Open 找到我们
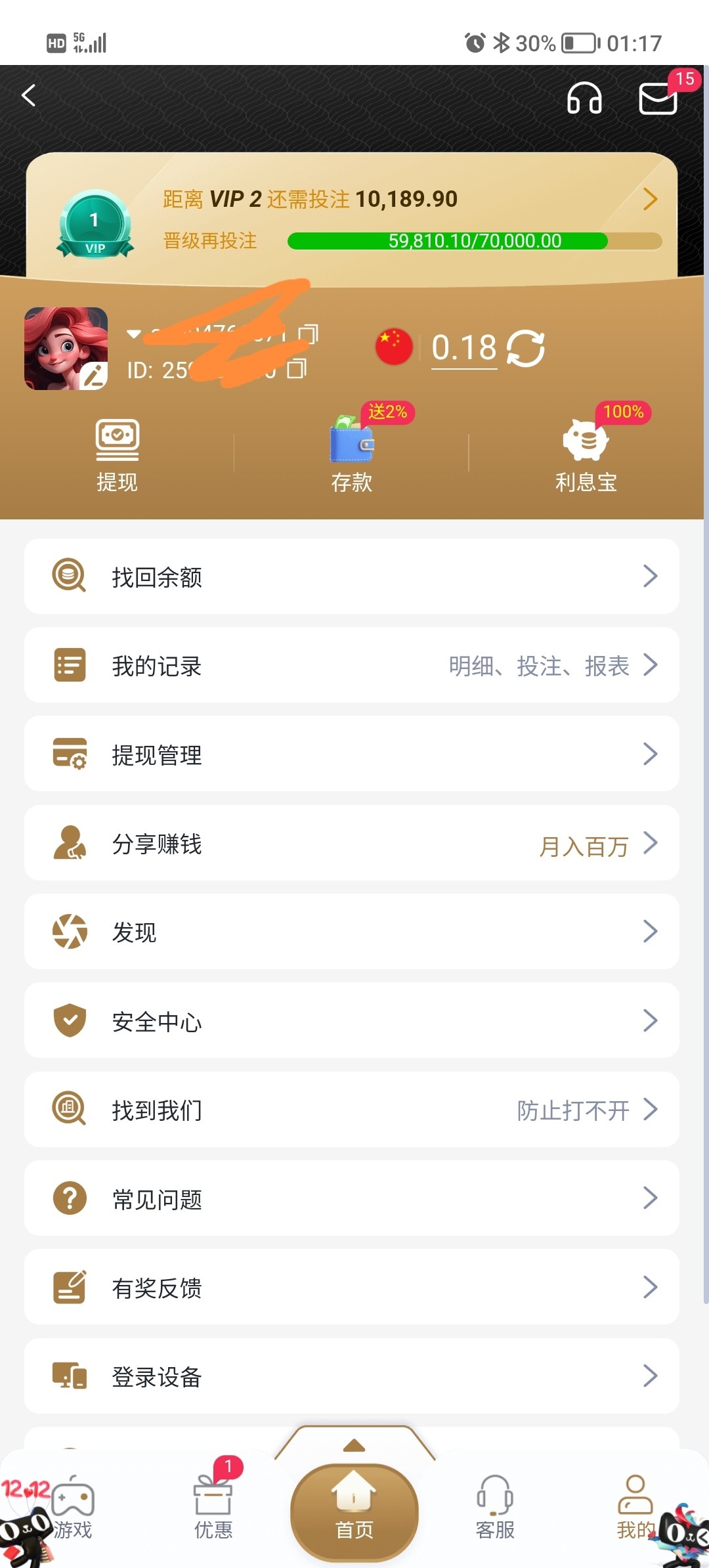Screen dimensions: 709x1568 (352, 1110)
